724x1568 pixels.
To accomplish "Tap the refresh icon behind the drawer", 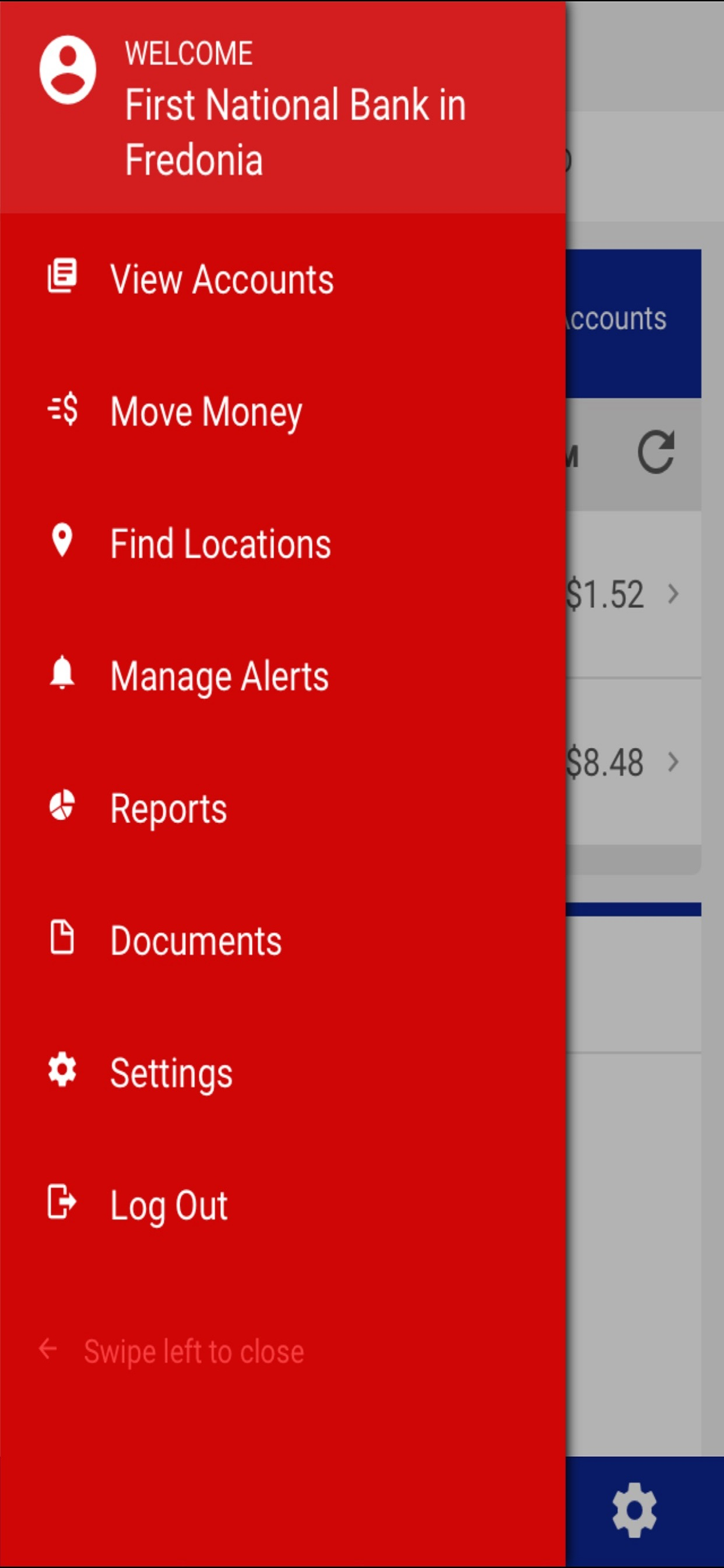I will 656,452.
